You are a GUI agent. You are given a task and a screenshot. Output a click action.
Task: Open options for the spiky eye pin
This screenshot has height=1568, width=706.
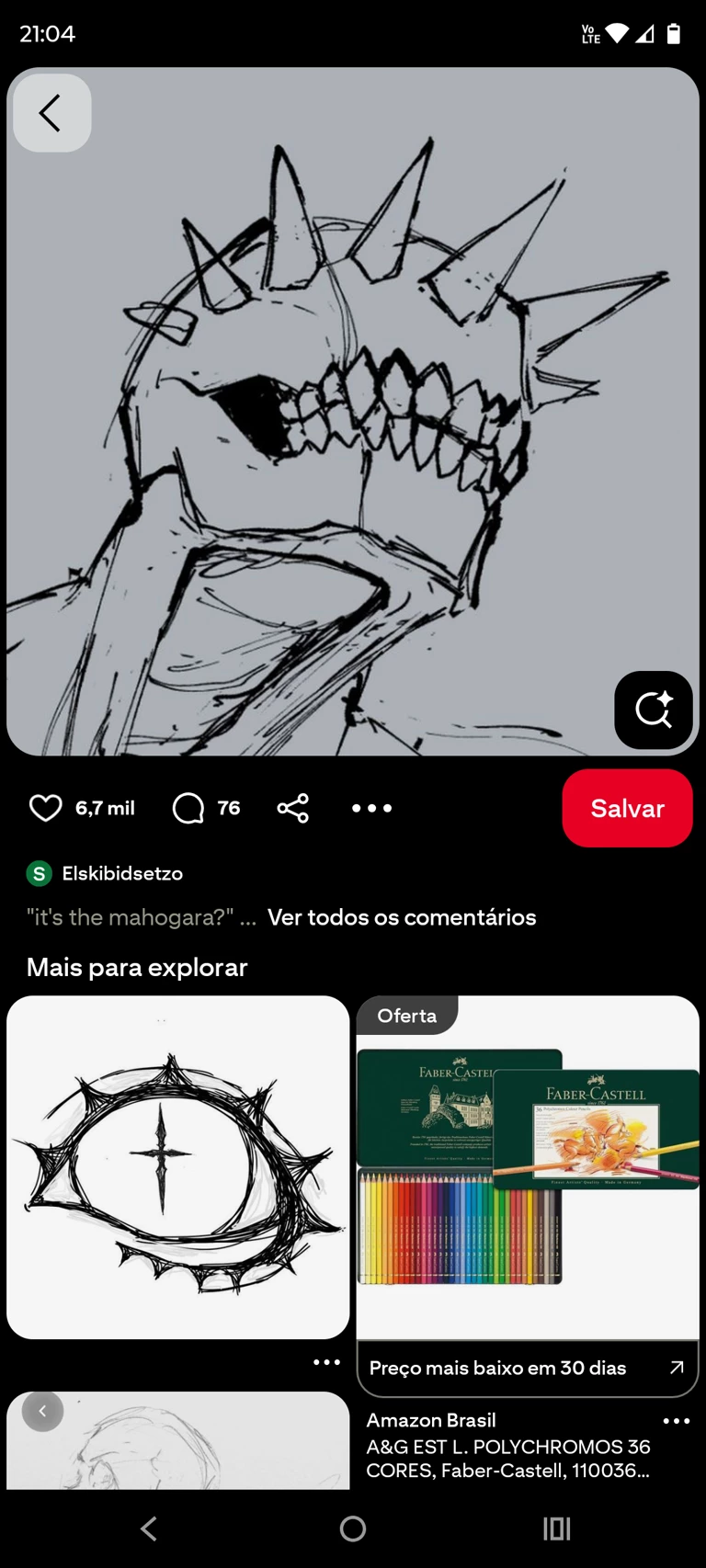pos(326,1362)
